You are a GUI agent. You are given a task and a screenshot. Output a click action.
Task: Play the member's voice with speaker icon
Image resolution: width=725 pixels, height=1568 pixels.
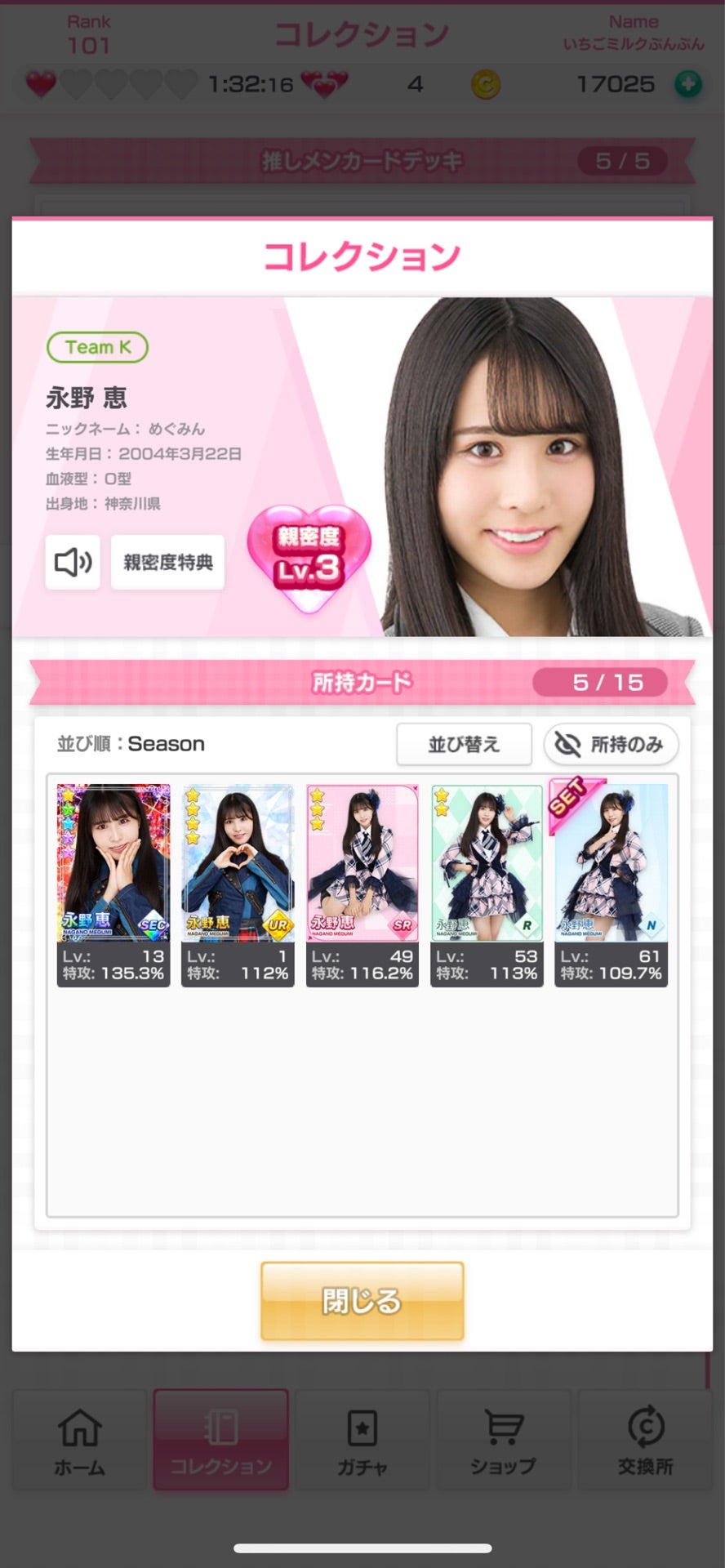click(x=73, y=562)
